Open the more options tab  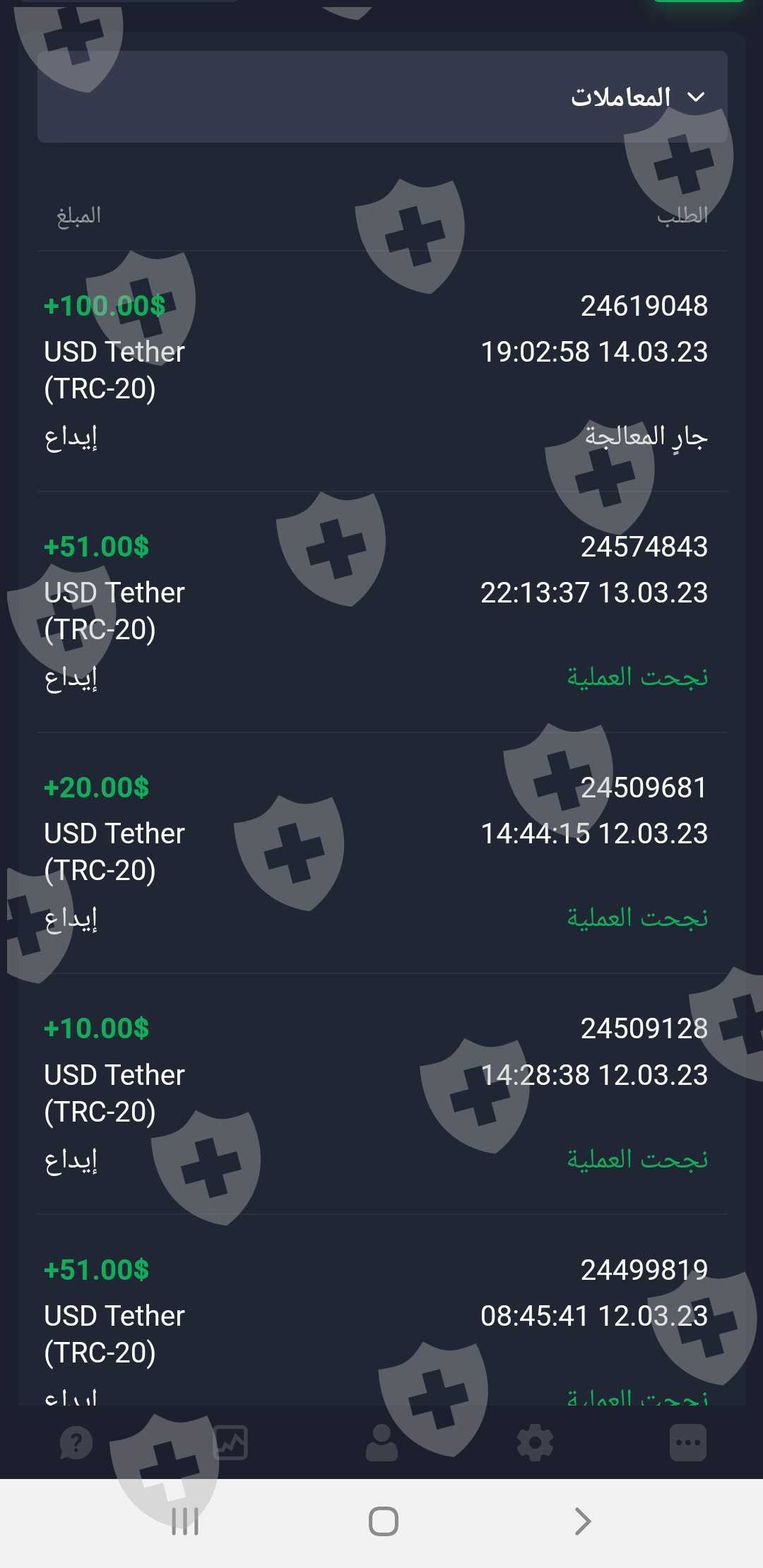(687, 1442)
